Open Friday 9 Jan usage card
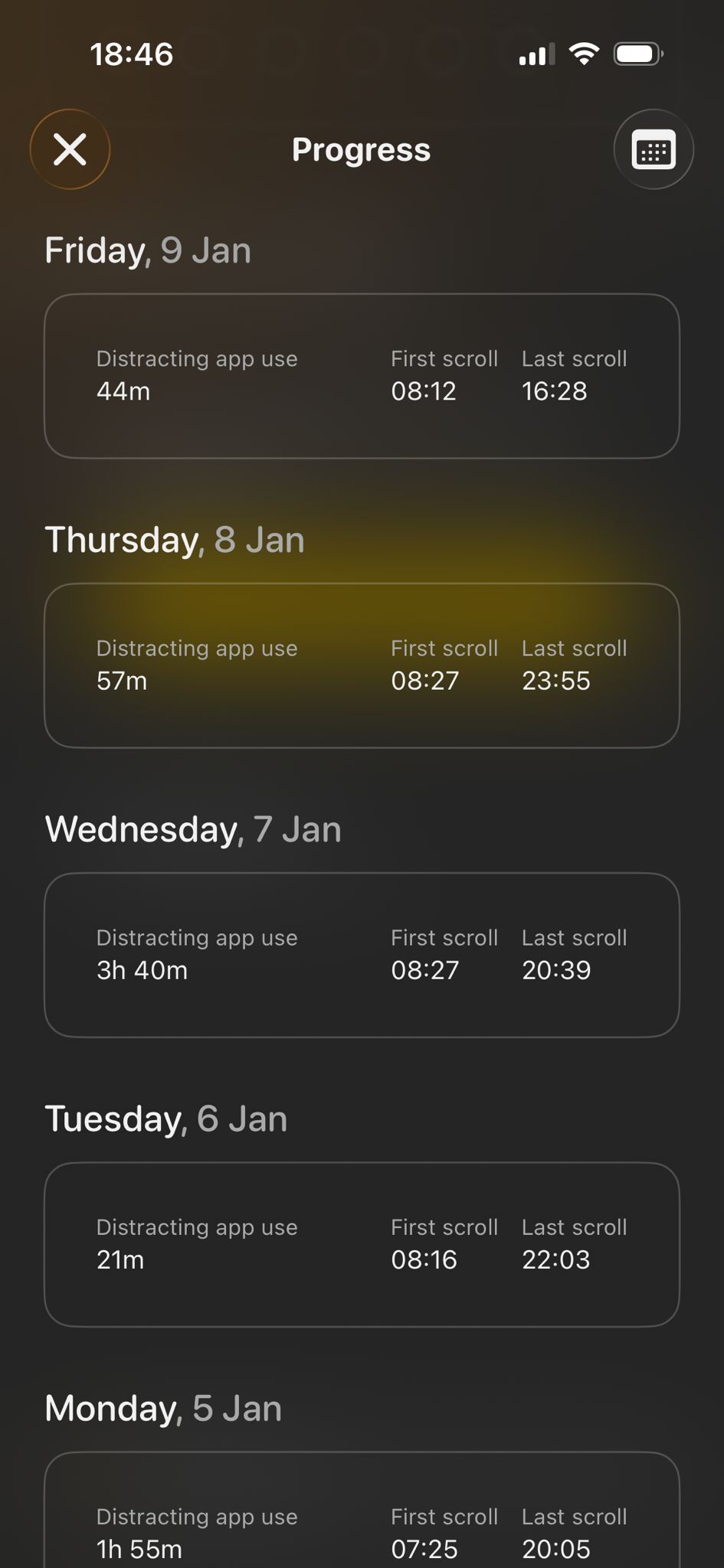724x1568 pixels. (x=362, y=376)
